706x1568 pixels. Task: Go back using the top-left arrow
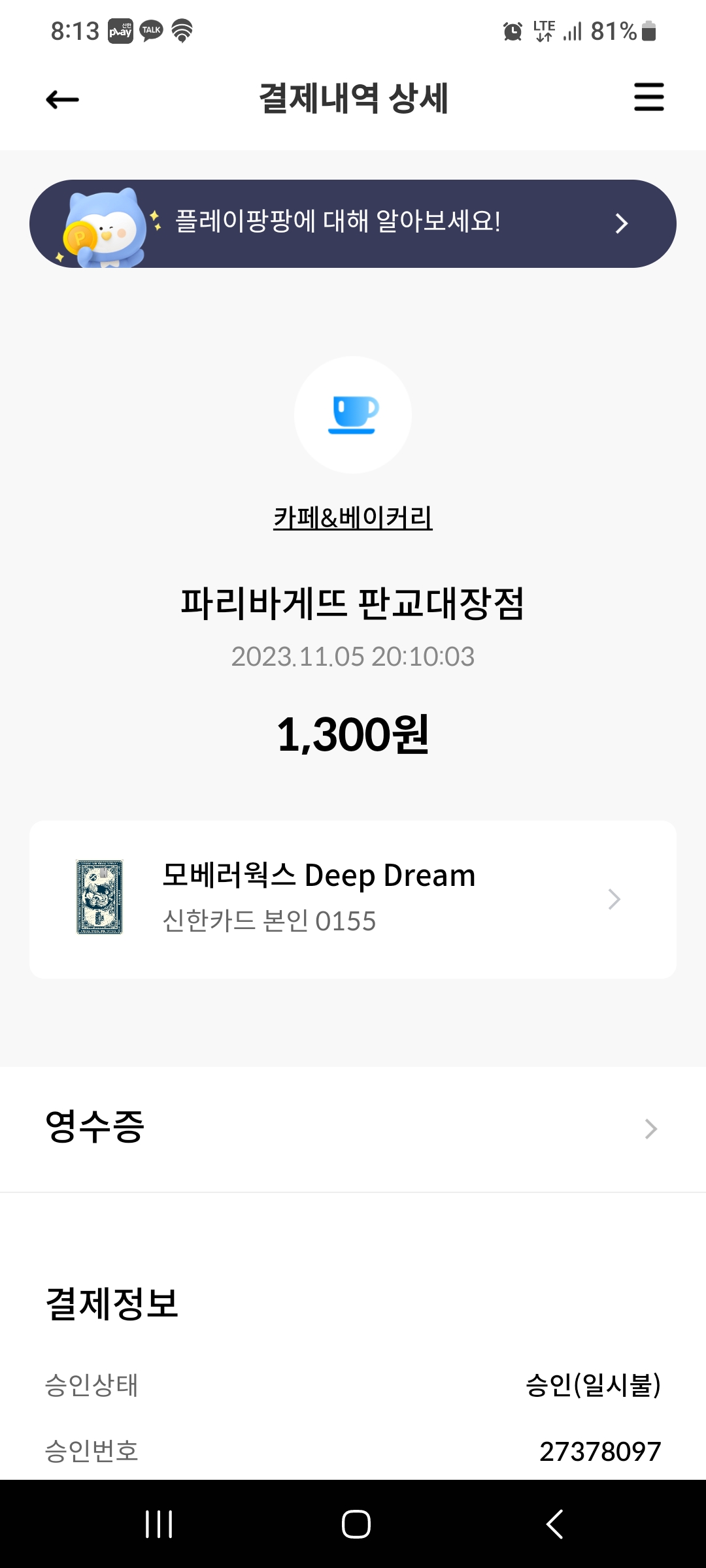(63, 99)
